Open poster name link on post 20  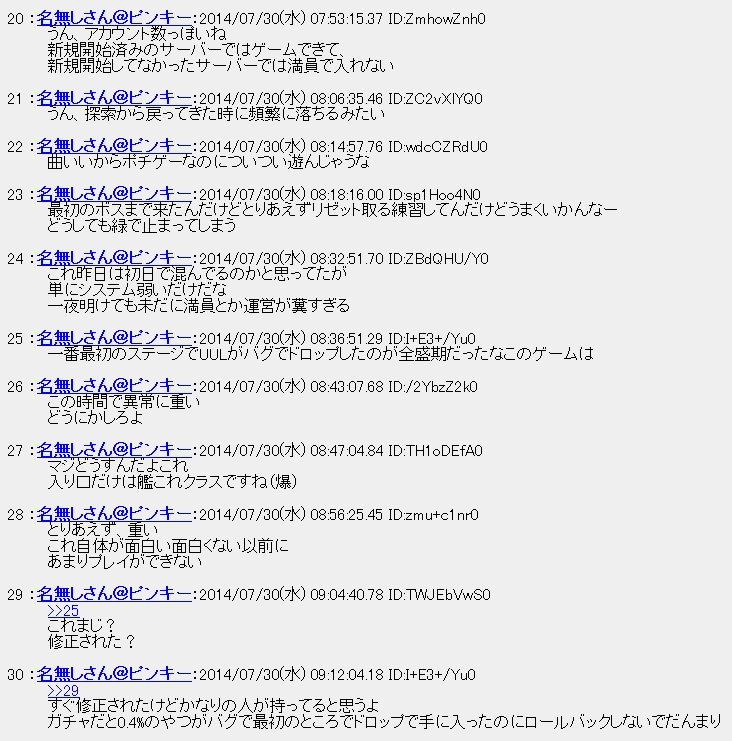coord(114,18)
